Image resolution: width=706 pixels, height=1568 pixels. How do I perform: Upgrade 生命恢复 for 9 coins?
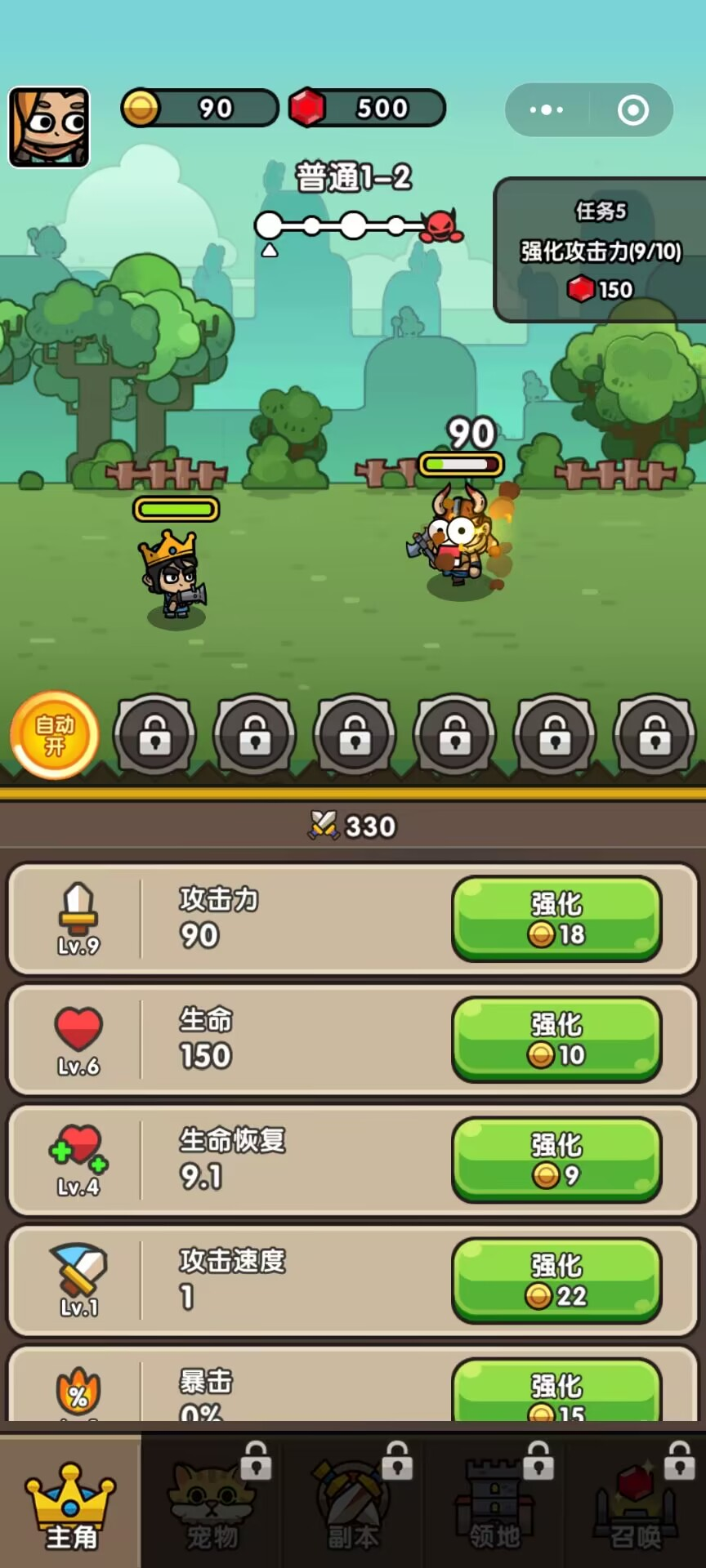556,1160
